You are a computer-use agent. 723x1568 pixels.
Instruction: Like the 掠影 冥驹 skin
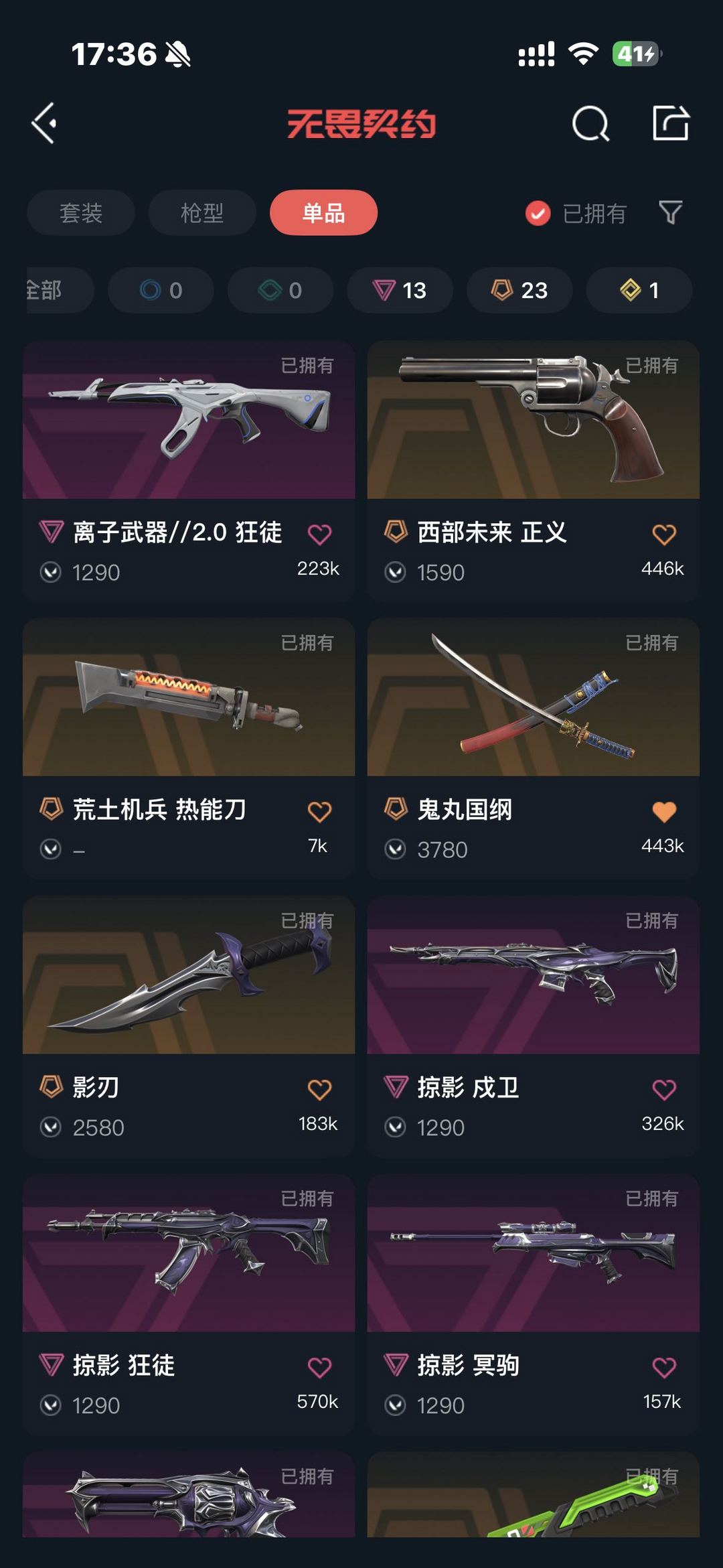(x=664, y=1367)
